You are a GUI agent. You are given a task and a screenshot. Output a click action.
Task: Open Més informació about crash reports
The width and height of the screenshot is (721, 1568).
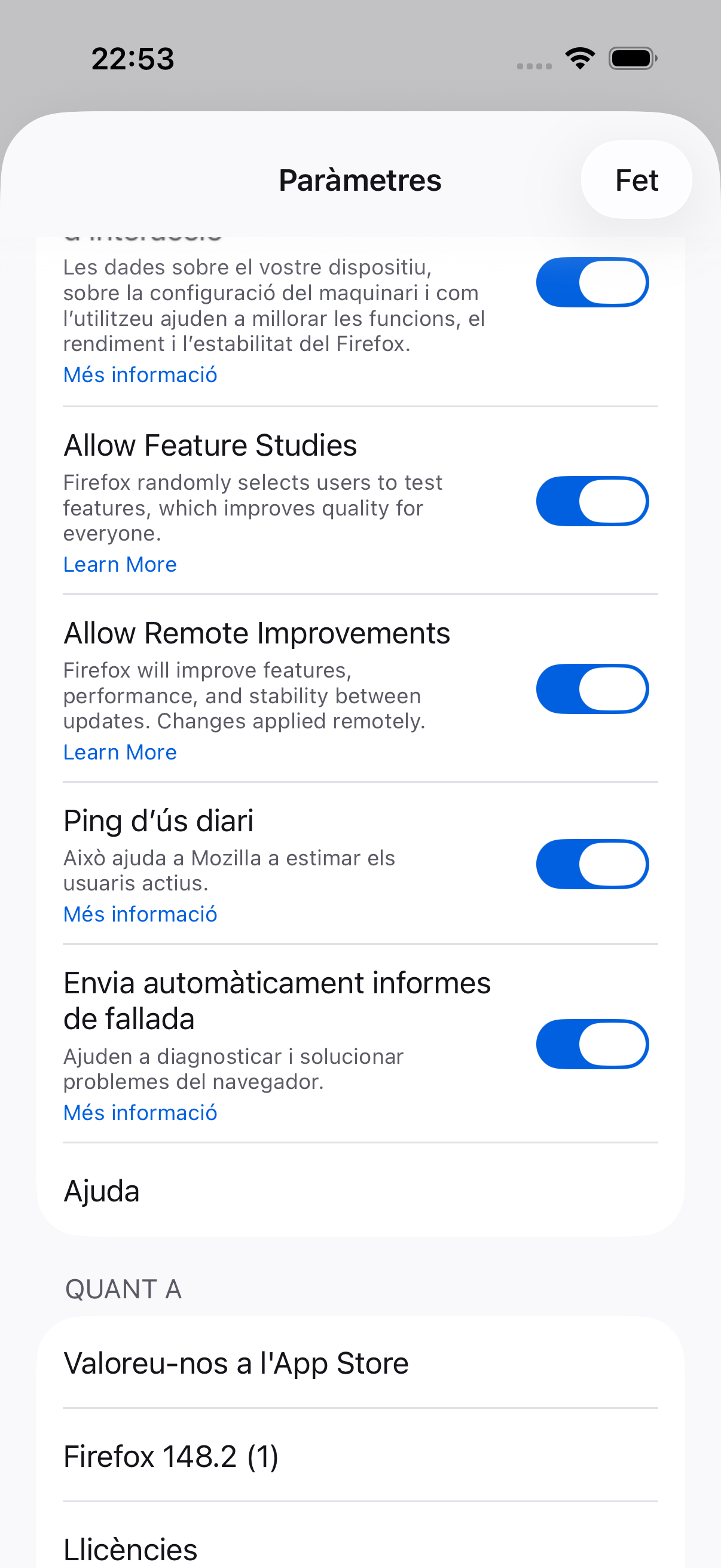coord(140,1113)
